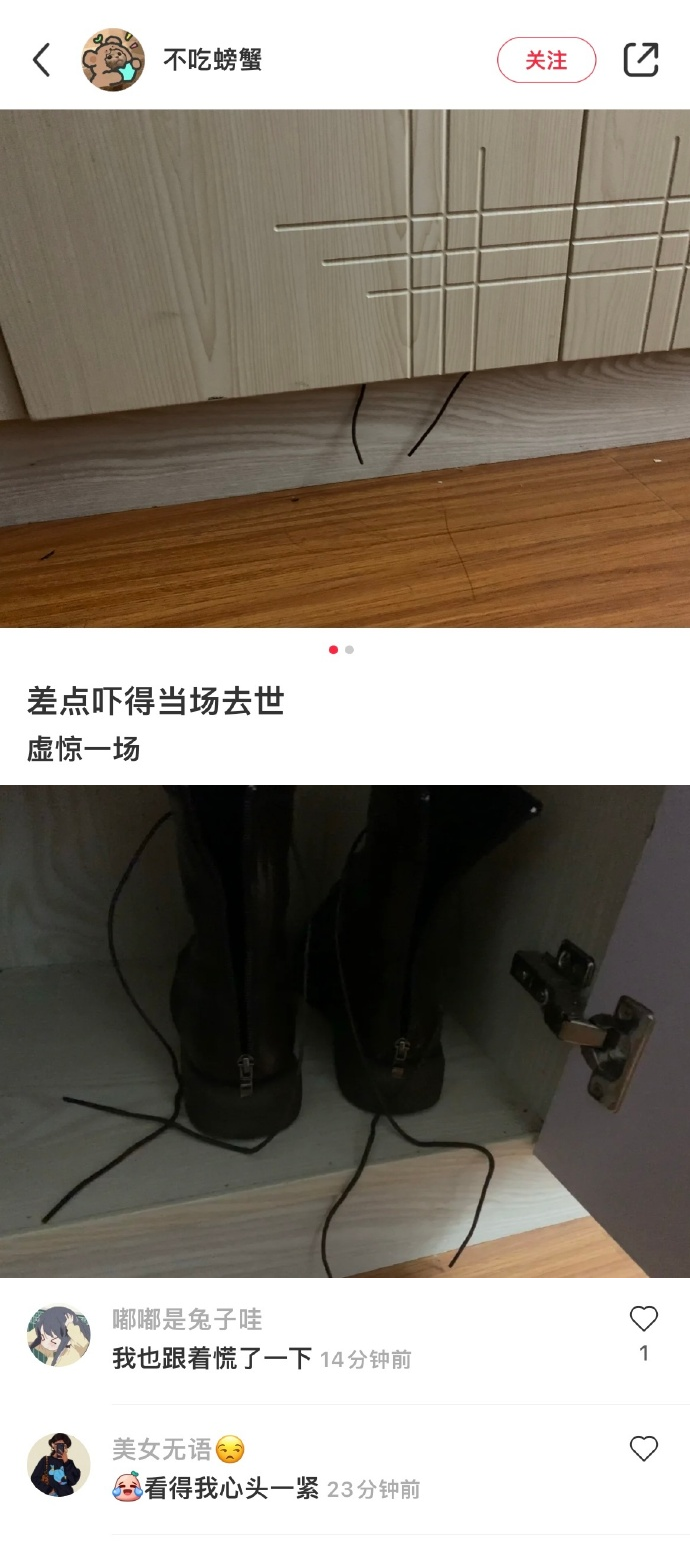Open the image carousel's page indicator dots
Viewport: 690px width, 1549px height.
tap(341, 650)
